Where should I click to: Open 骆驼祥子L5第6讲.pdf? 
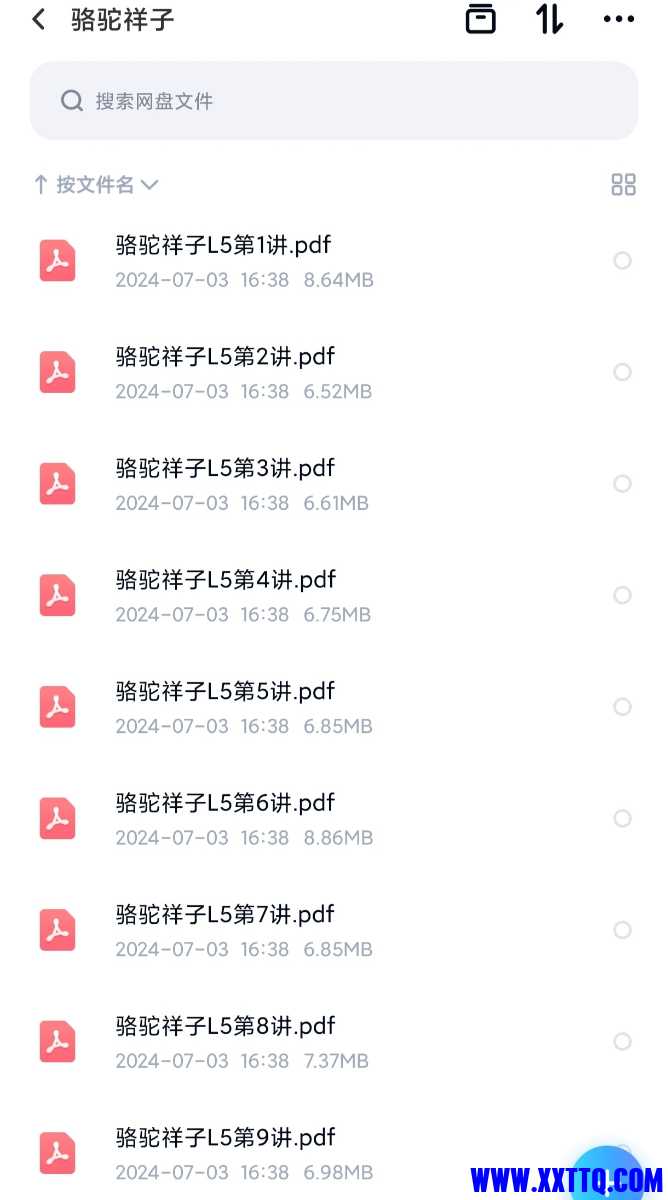224,818
